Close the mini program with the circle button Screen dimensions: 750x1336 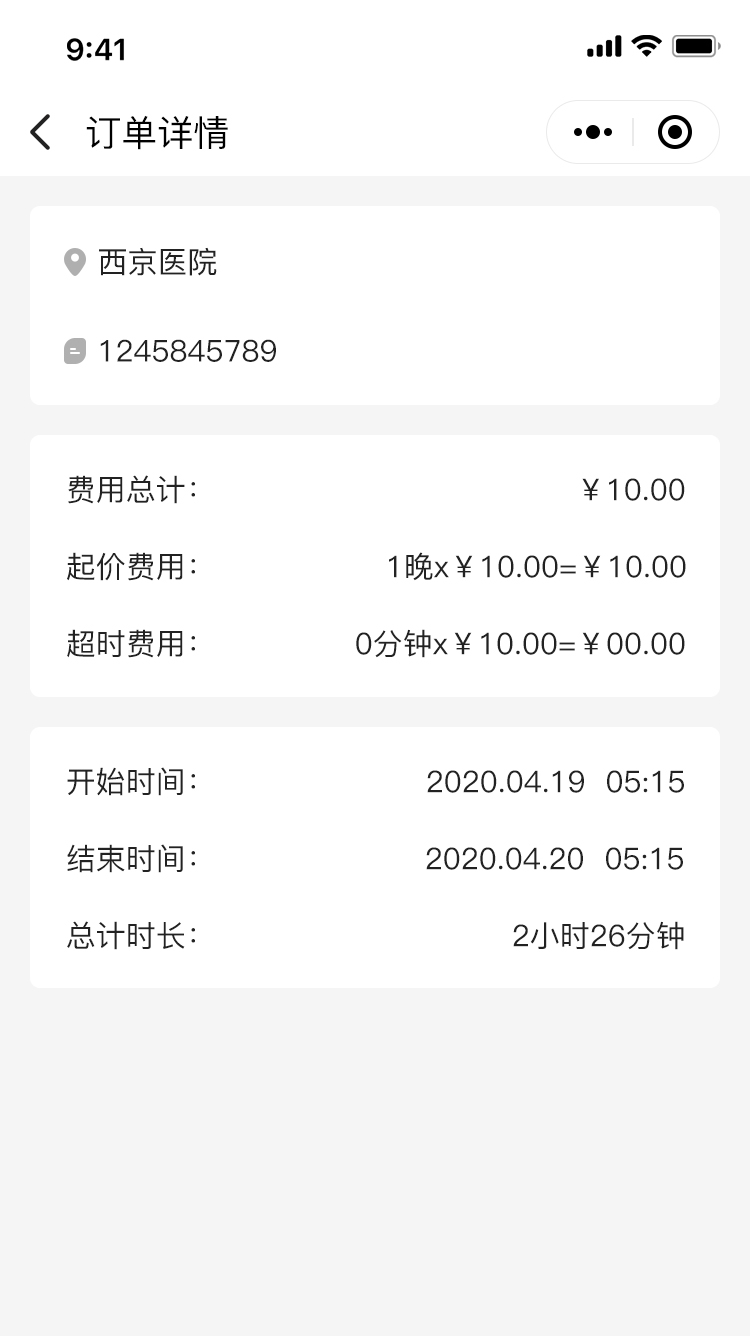pos(675,132)
